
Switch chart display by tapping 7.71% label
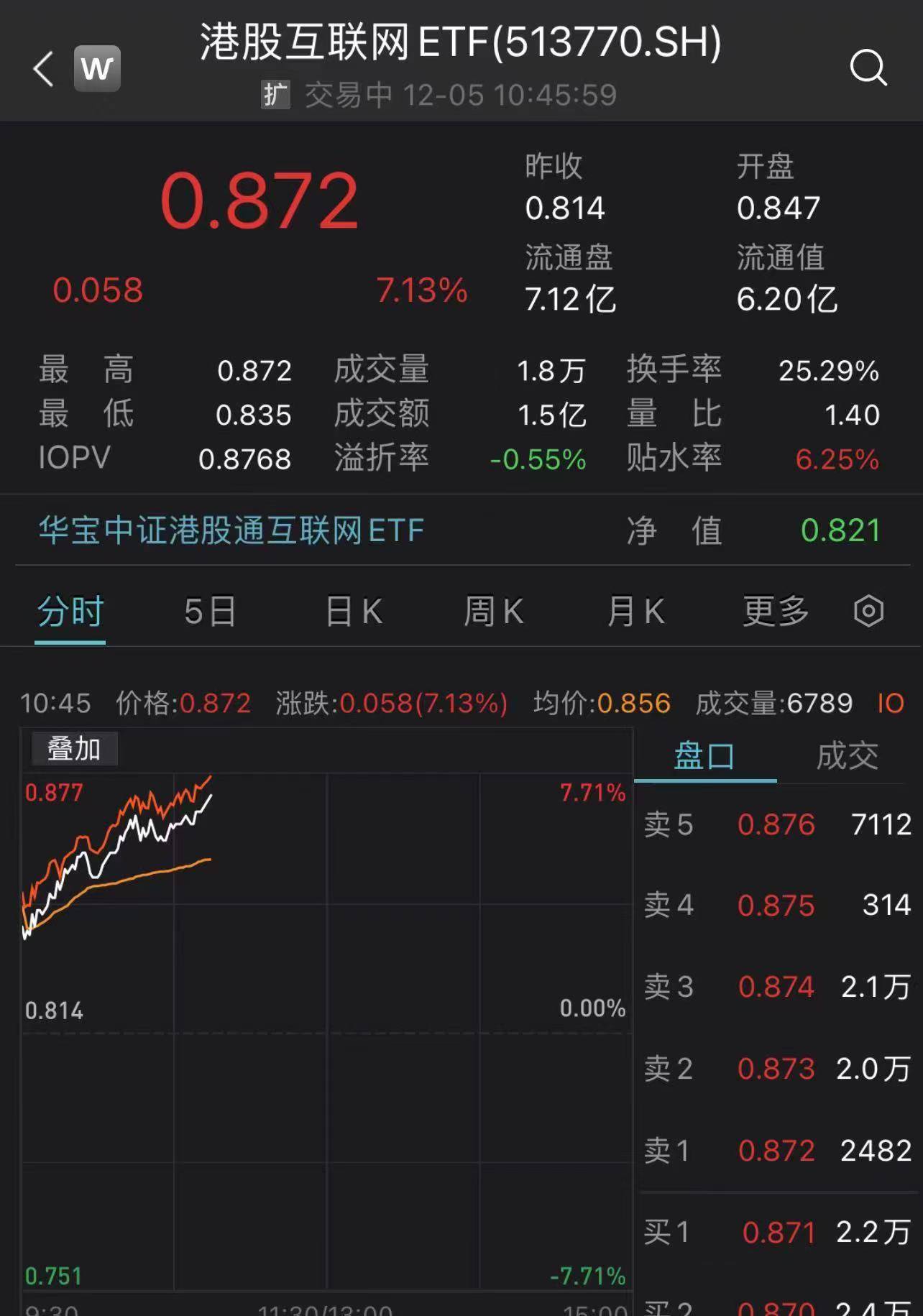pos(591,793)
